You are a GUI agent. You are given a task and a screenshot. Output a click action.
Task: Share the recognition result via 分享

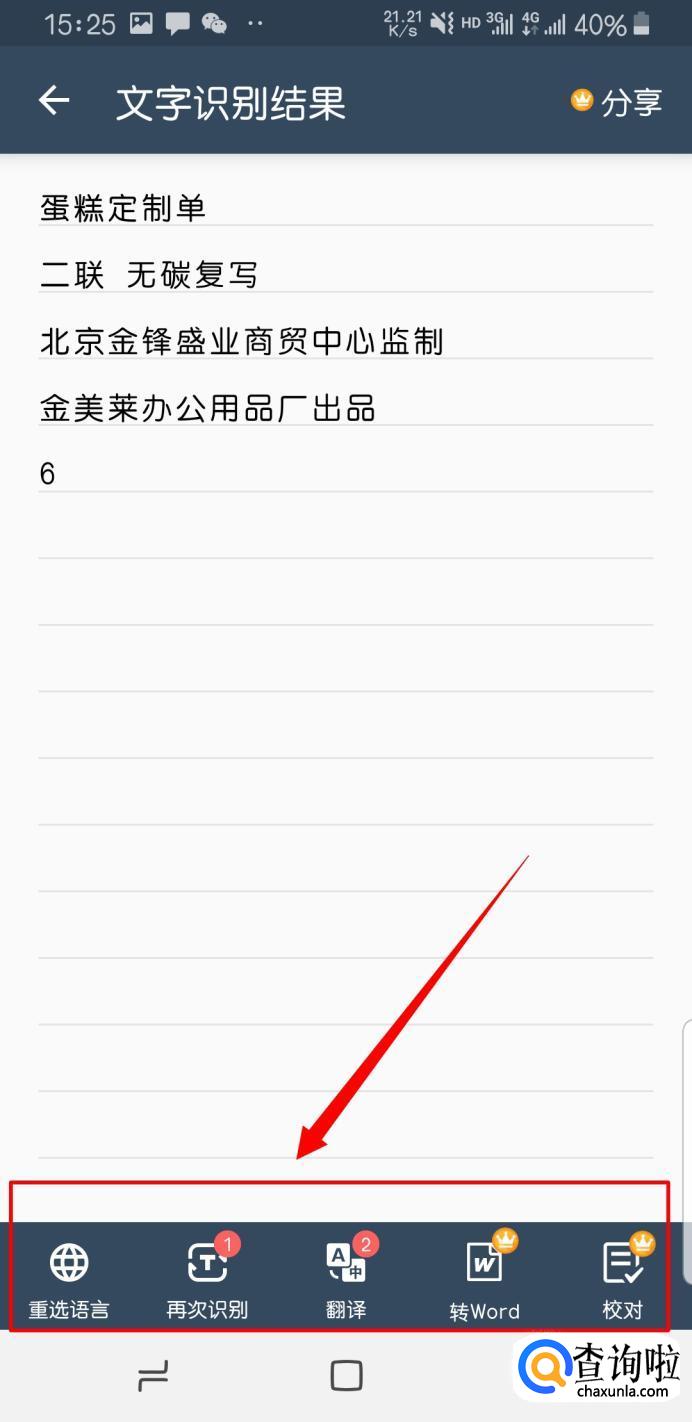point(617,101)
